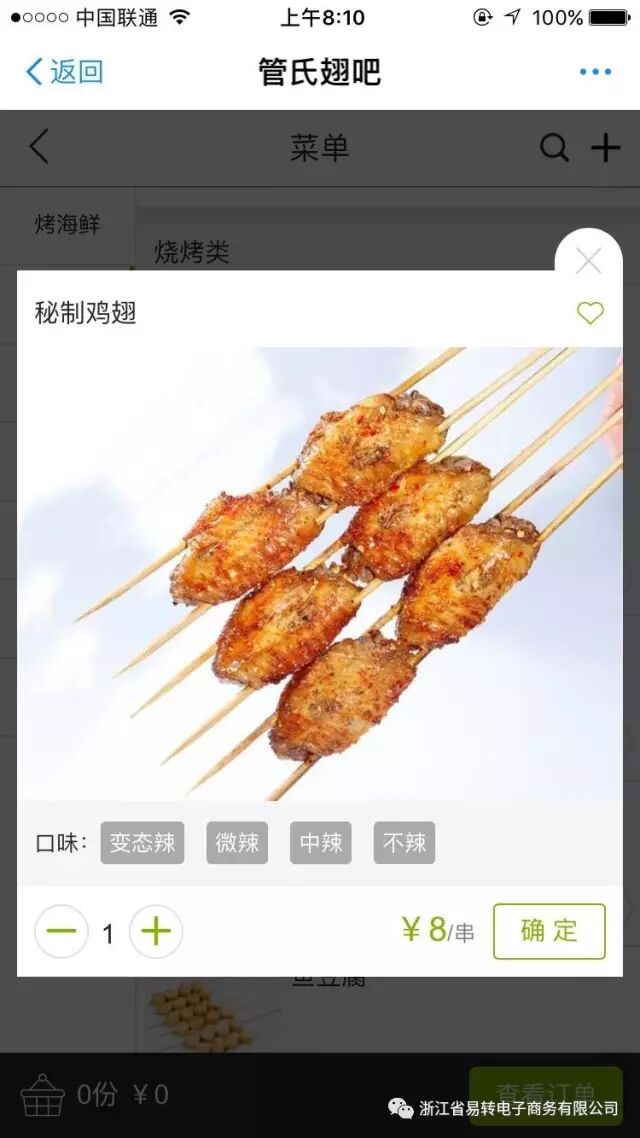Select 不辣 flavor
Image resolution: width=640 pixels, height=1138 pixels.
(404, 843)
